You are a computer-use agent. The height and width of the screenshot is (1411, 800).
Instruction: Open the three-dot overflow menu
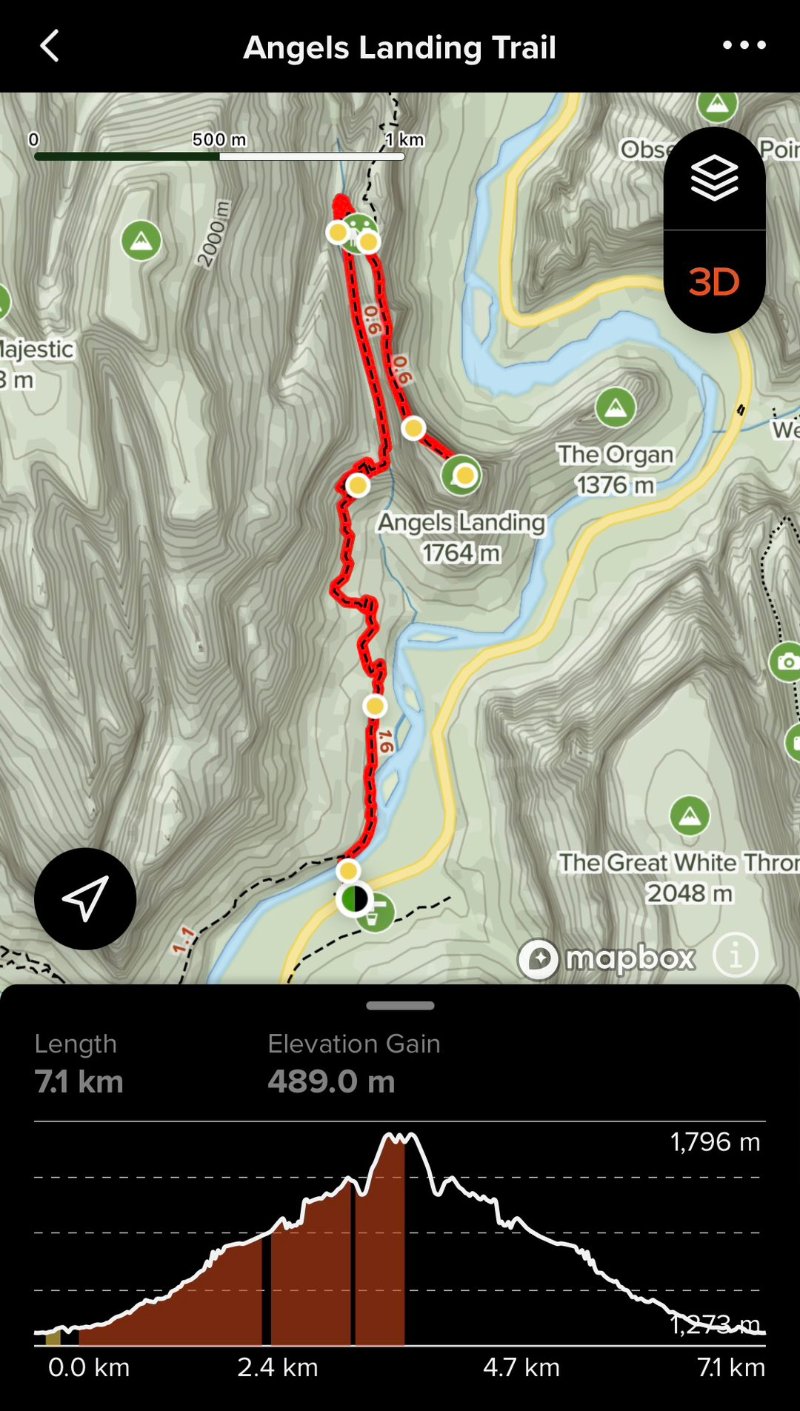pyautogui.click(x=744, y=46)
